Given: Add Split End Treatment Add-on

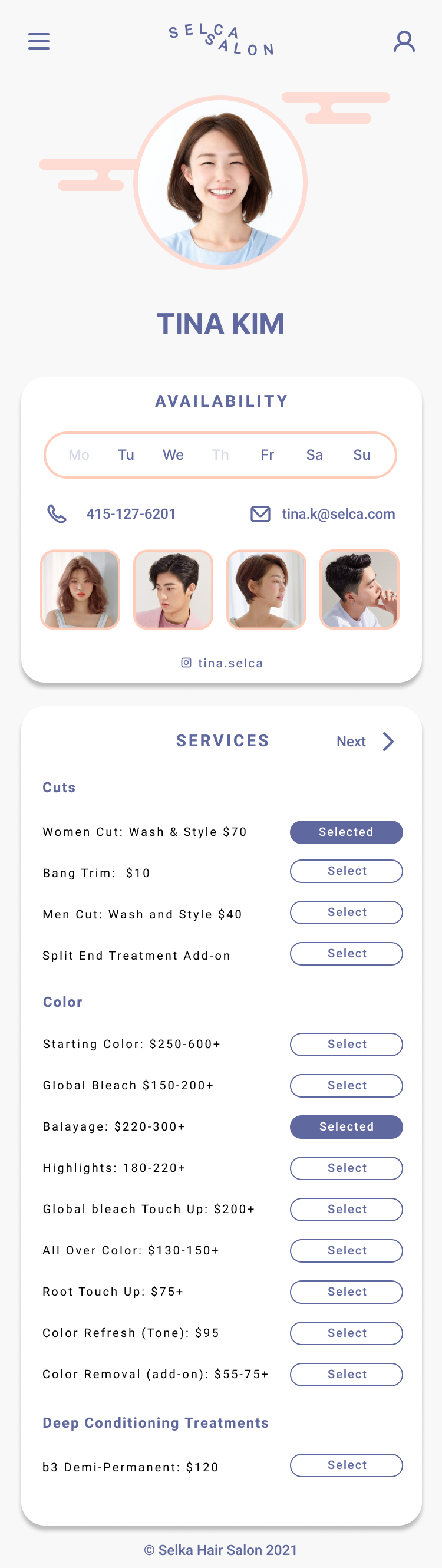Looking at the screenshot, I should (x=346, y=954).
